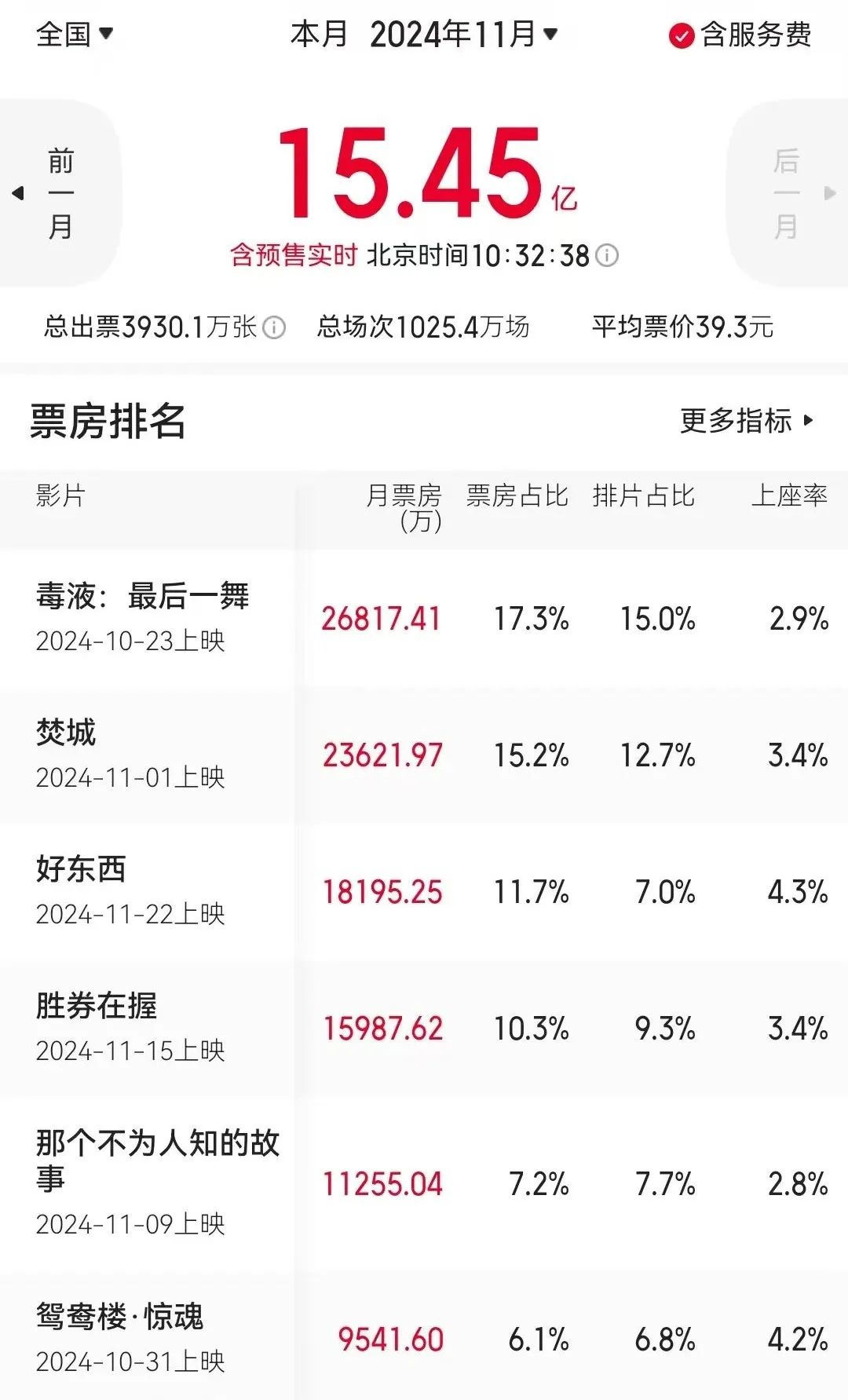This screenshot has width=848, height=1400.
Task: Open the 毒液：最后一舞 movie row
Action: [424, 618]
